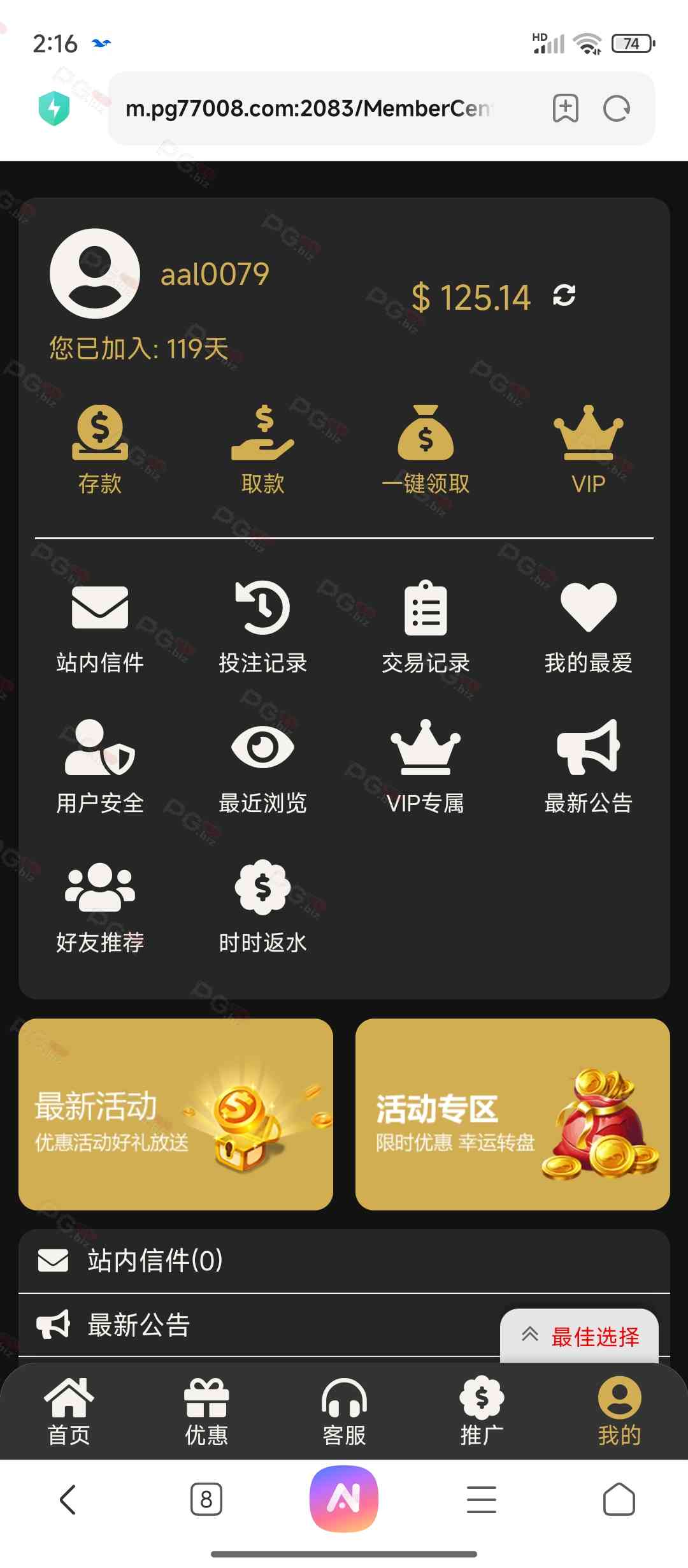Image resolution: width=688 pixels, height=1568 pixels.
Task: Open the 站内信件(0) row
Action: pos(344,1261)
